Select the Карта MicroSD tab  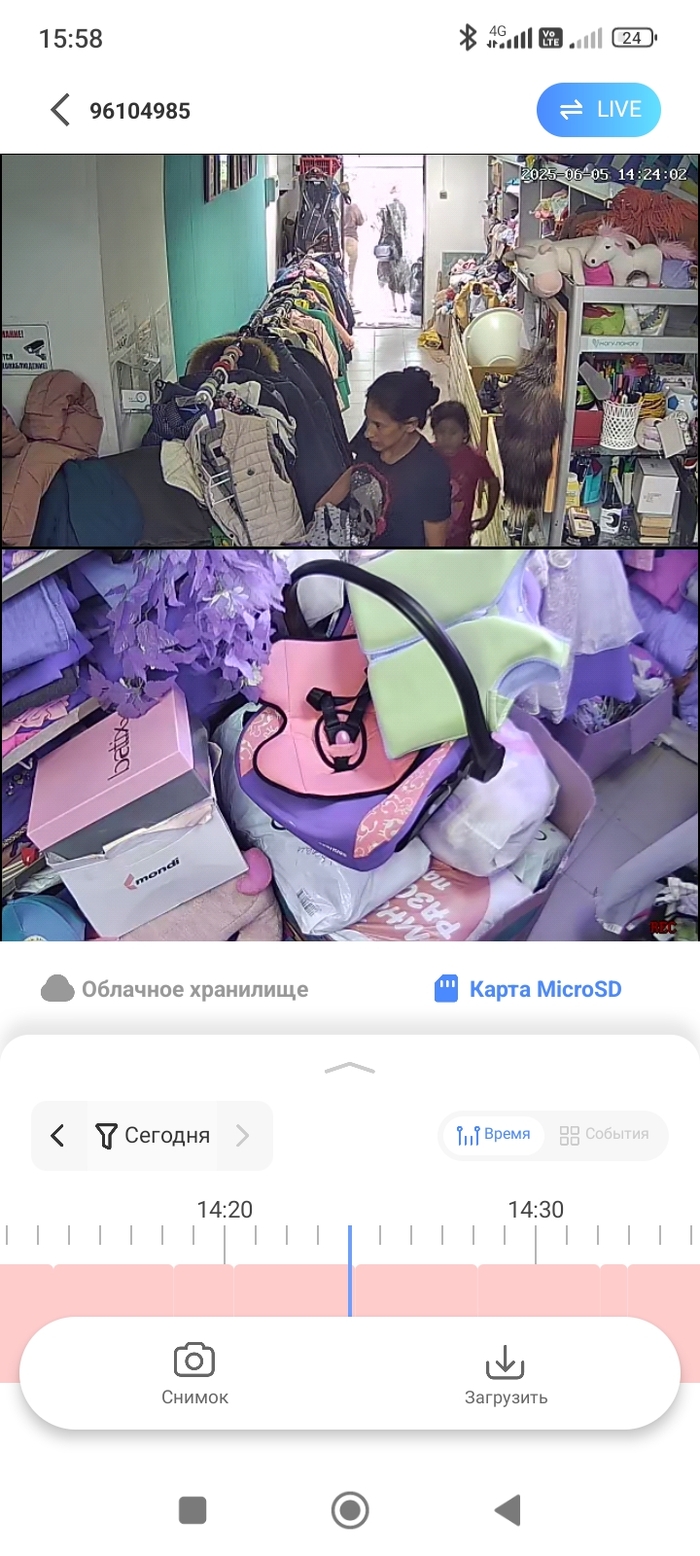click(x=528, y=990)
